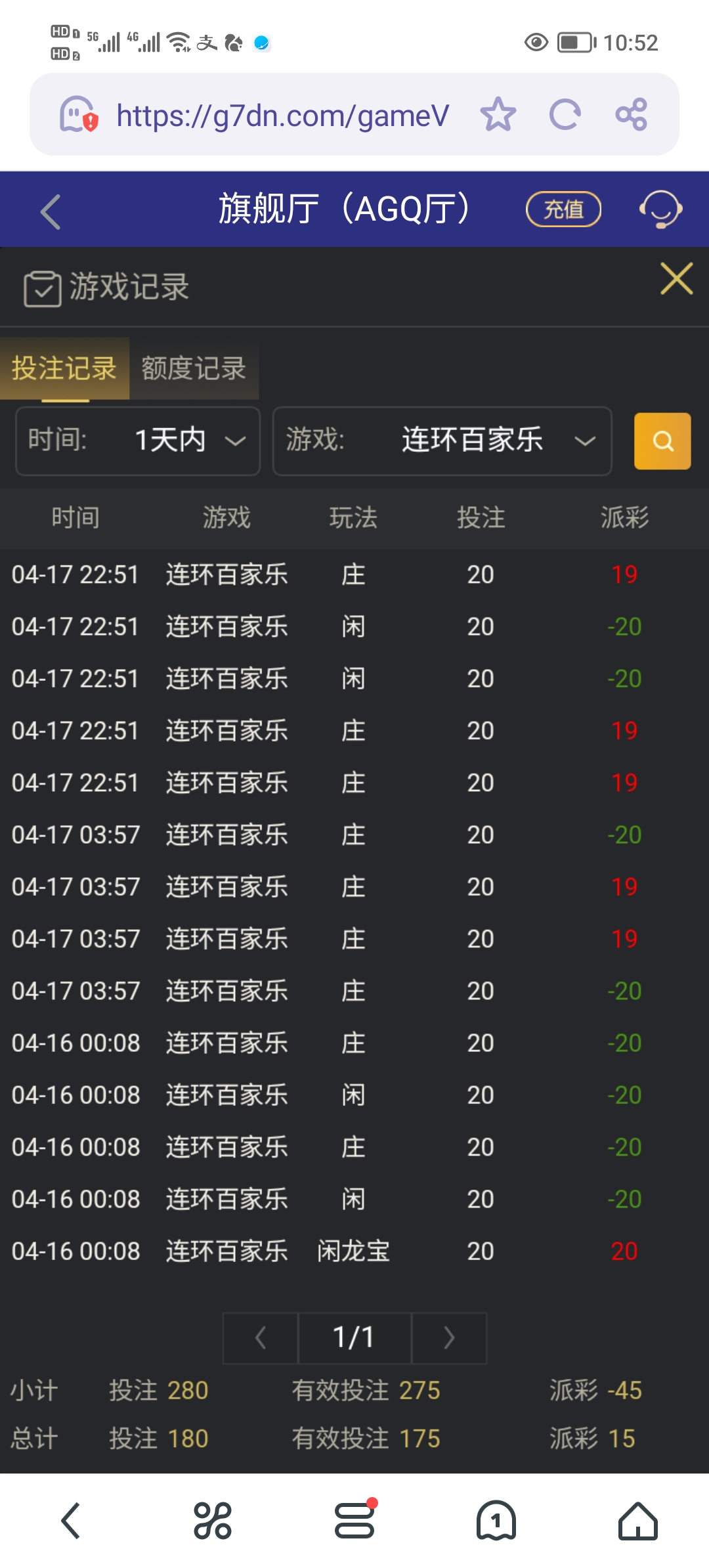The image size is (709, 1568).
Task: Click the URL field showing g7dn.com
Action: (282, 114)
